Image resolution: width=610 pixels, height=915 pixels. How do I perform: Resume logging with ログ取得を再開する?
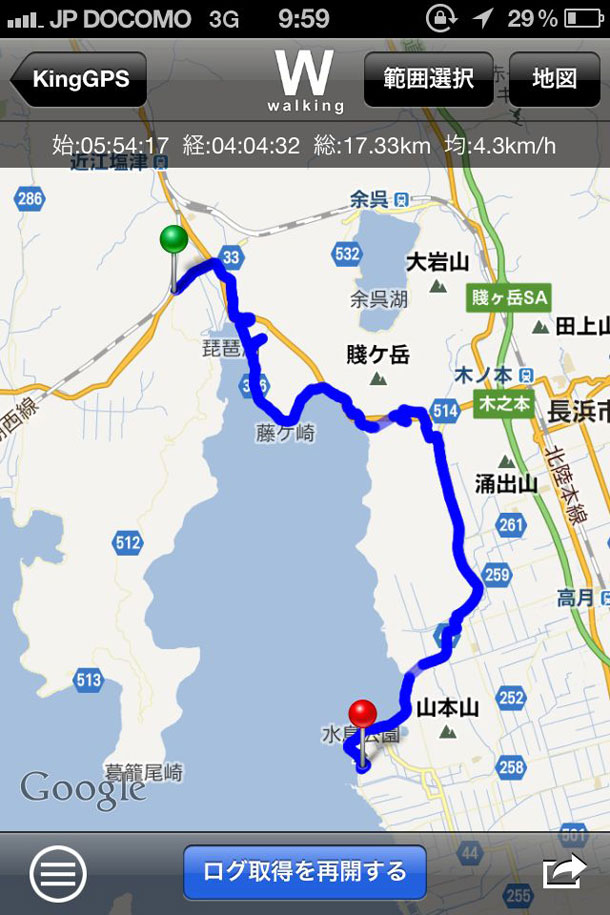click(304, 872)
